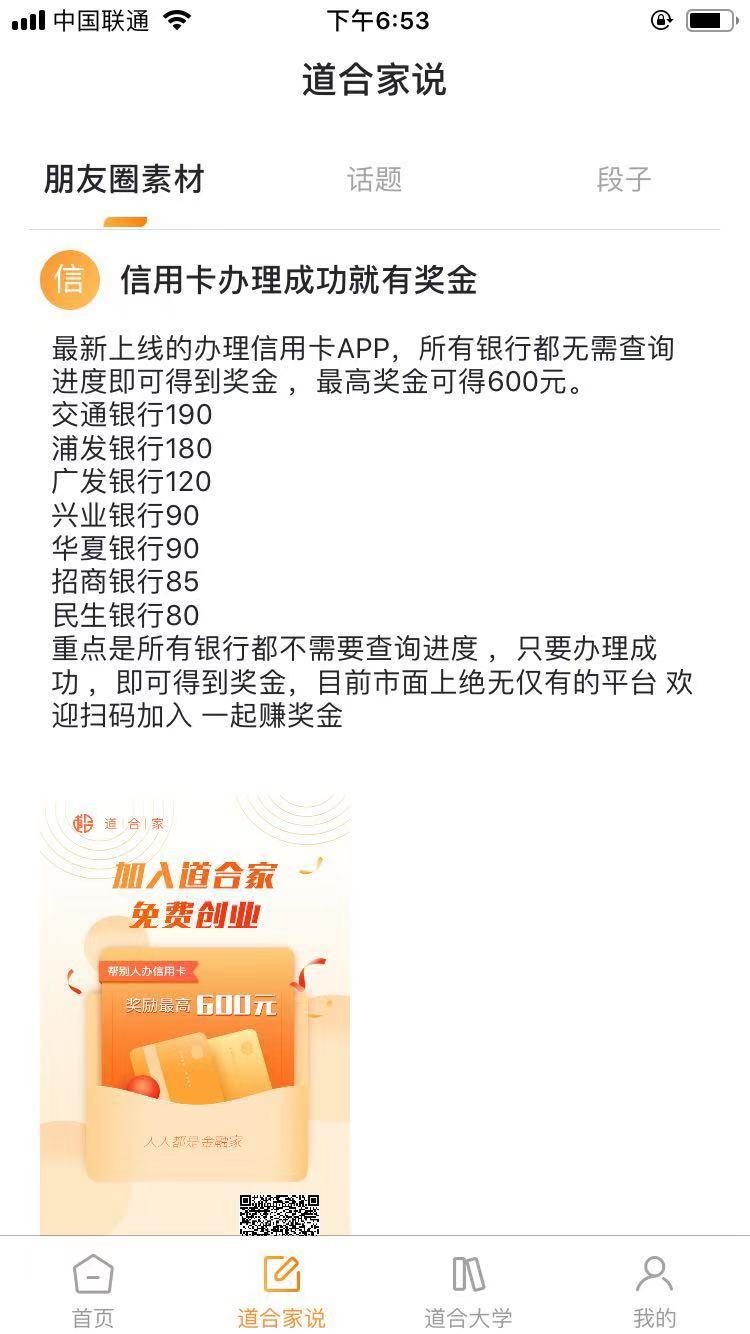This screenshot has width=750, height=1334.
Task: Switch to the 朋友圈素材 tab
Action: click(x=124, y=180)
